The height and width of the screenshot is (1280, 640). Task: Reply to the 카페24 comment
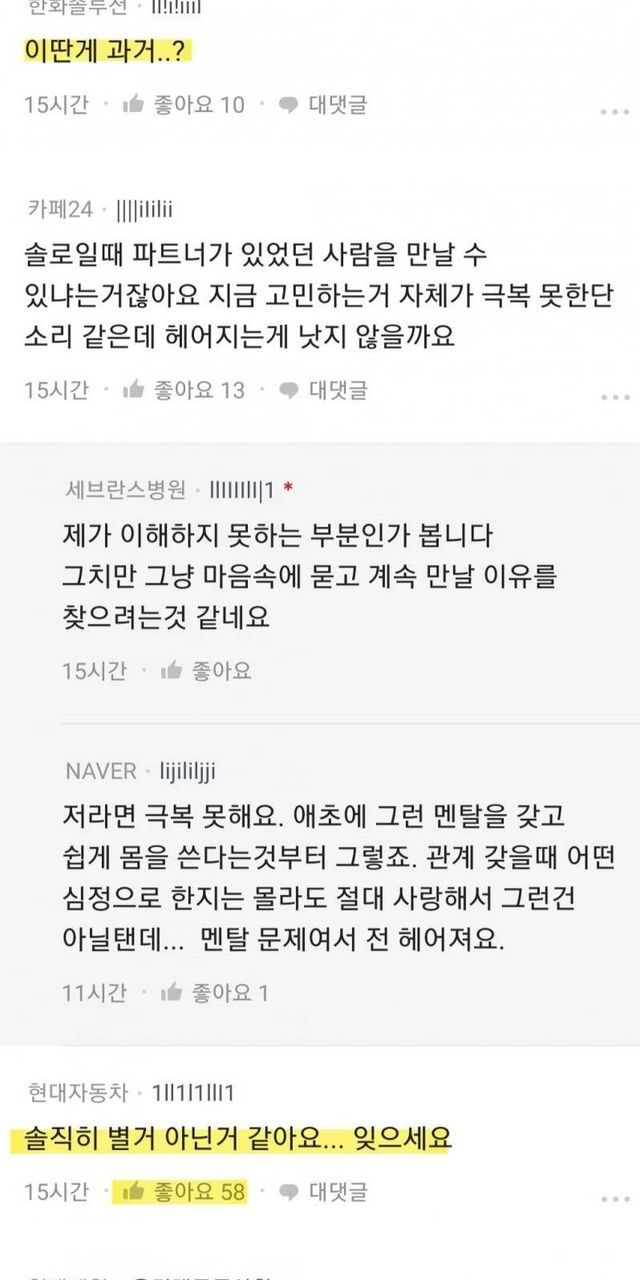(323, 390)
